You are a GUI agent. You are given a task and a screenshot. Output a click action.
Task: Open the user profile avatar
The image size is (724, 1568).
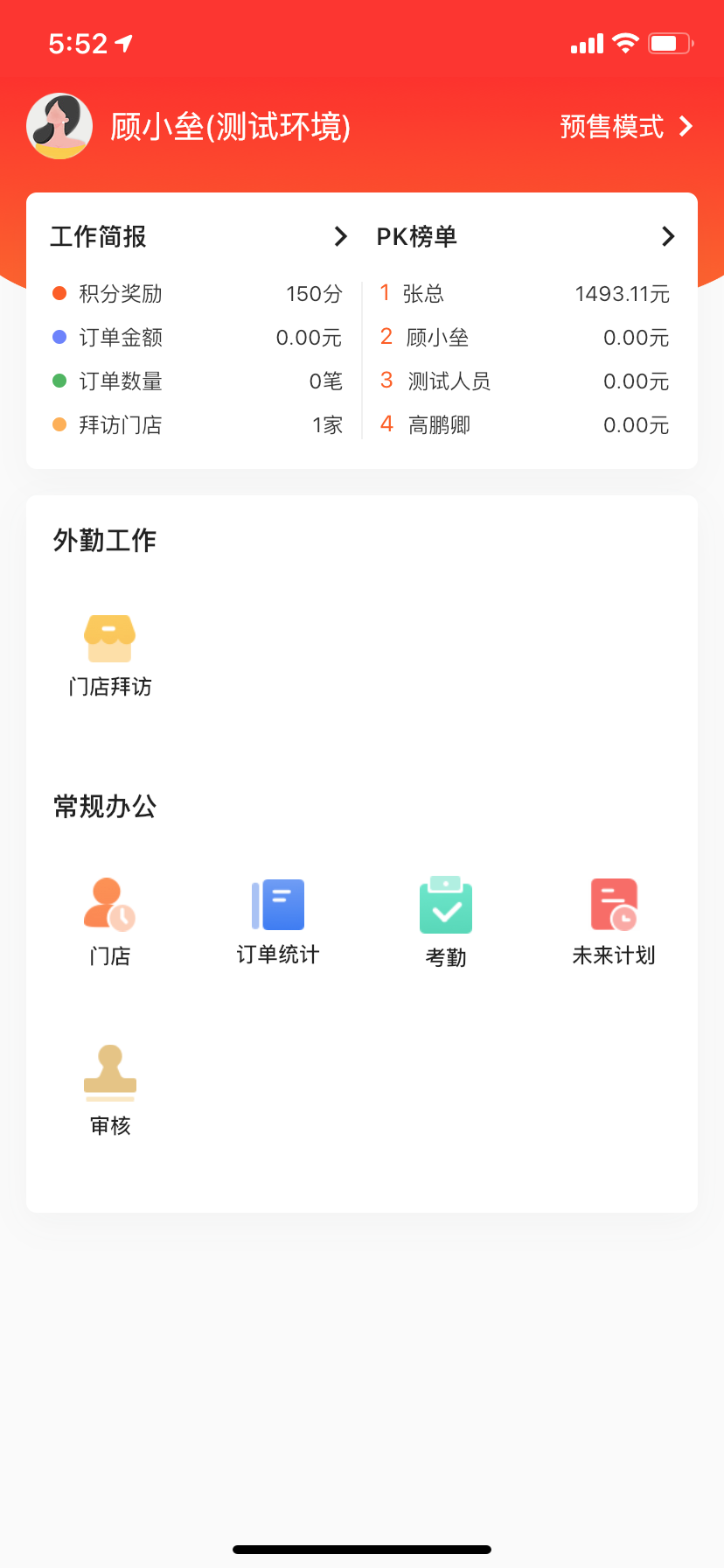point(59,127)
